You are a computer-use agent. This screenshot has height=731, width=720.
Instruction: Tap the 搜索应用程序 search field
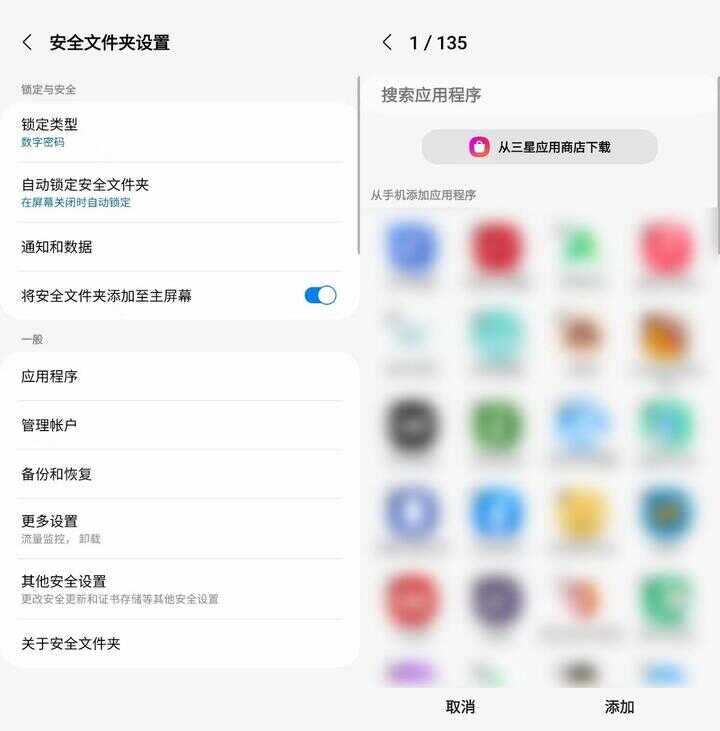(538, 95)
